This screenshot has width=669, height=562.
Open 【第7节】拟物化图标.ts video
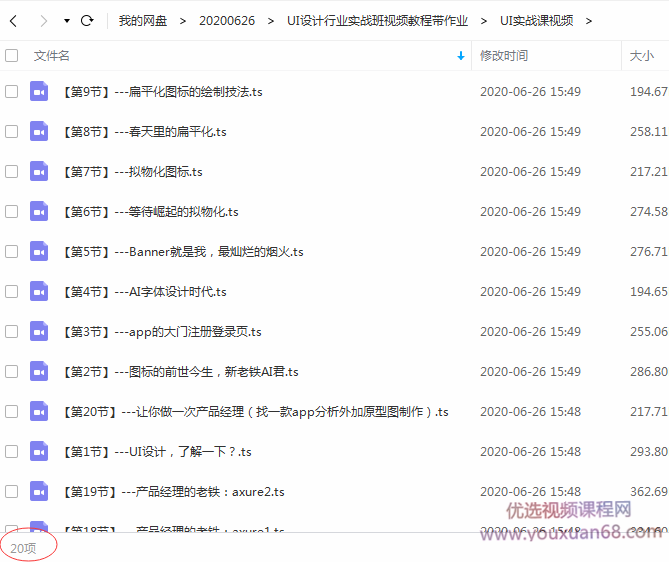[132, 172]
